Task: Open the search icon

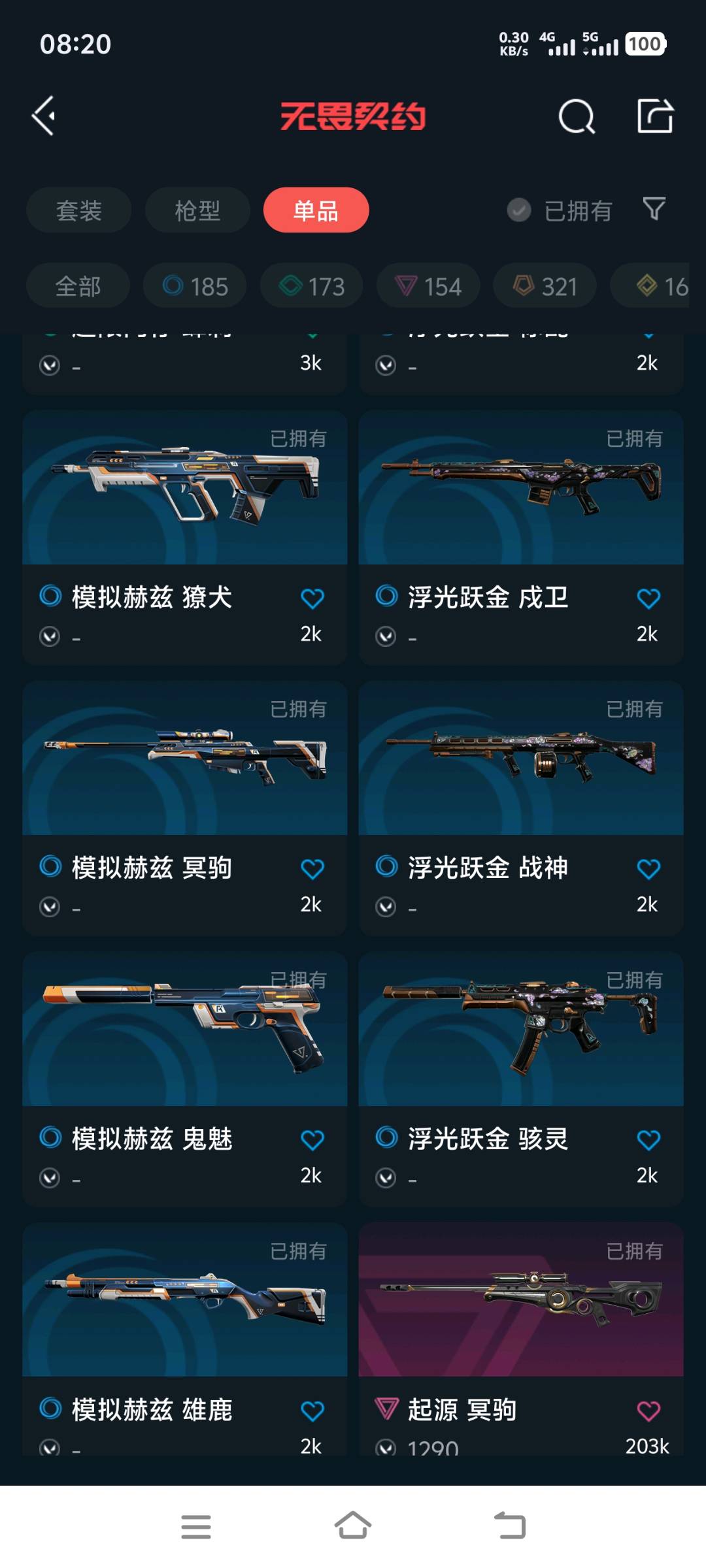Action: pos(576,117)
